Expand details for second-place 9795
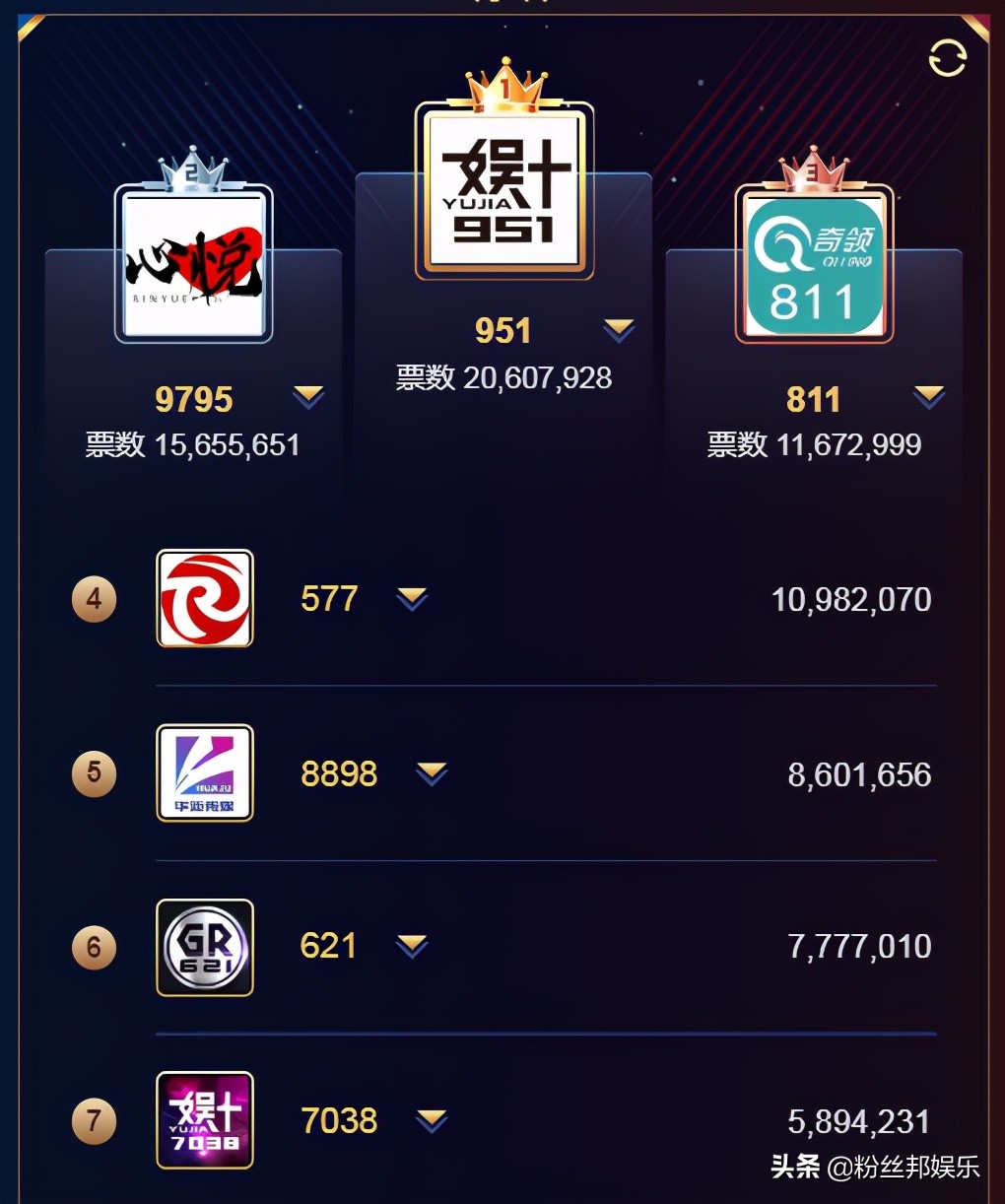Image resolution: width=1005 pixels, height=1204 pixels. click(x=308, y=397)
